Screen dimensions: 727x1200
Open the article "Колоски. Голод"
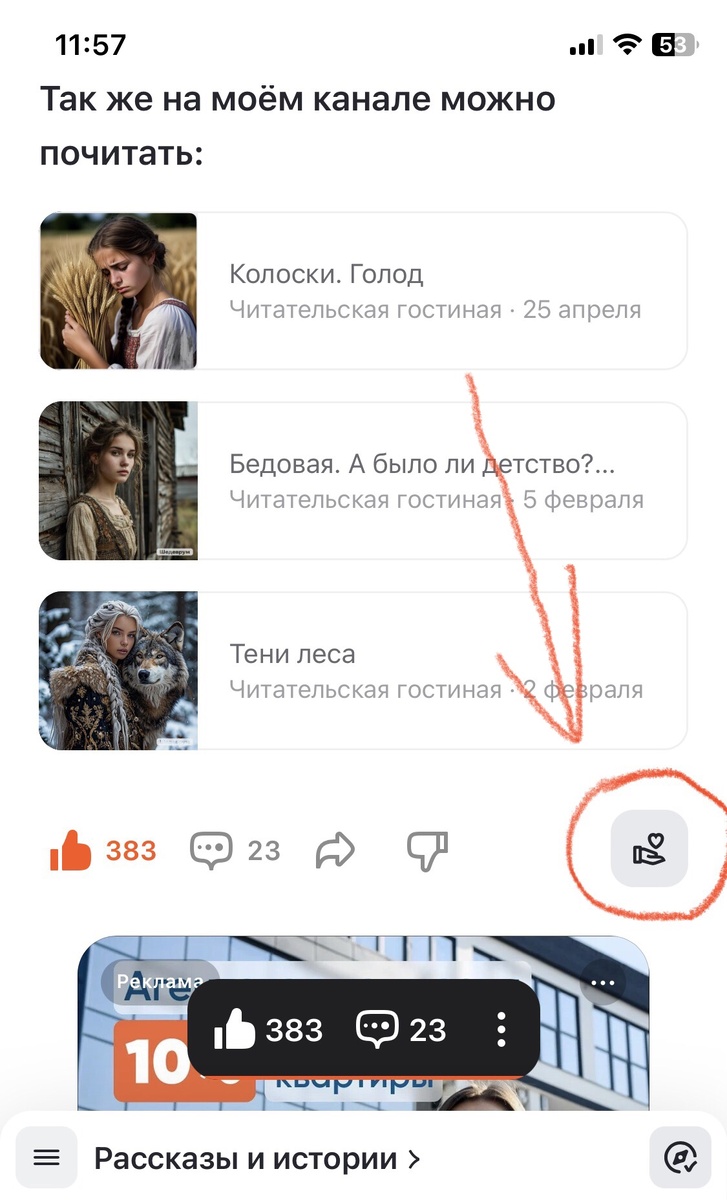(x=363, y=291)
